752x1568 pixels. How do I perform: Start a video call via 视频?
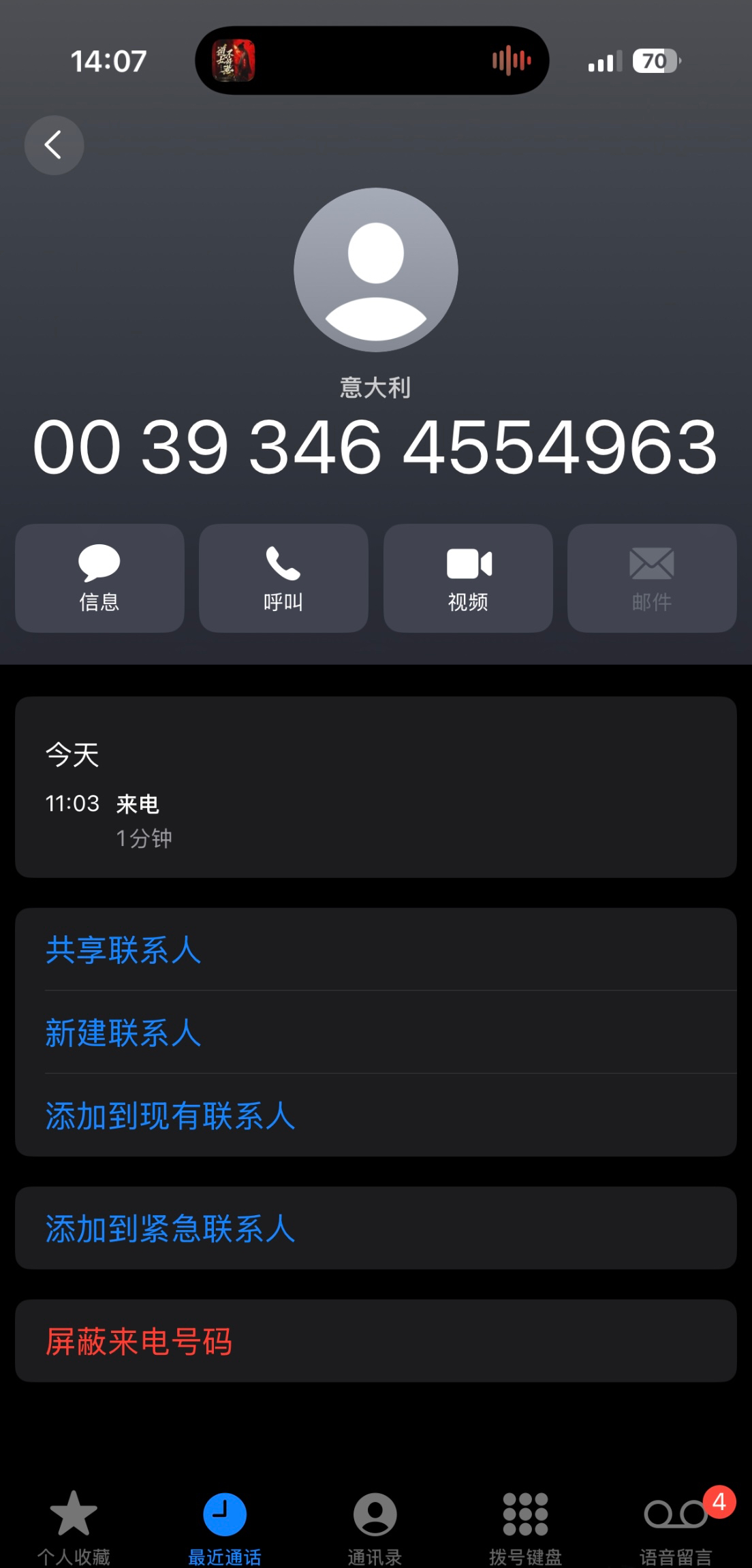[468, 578]
